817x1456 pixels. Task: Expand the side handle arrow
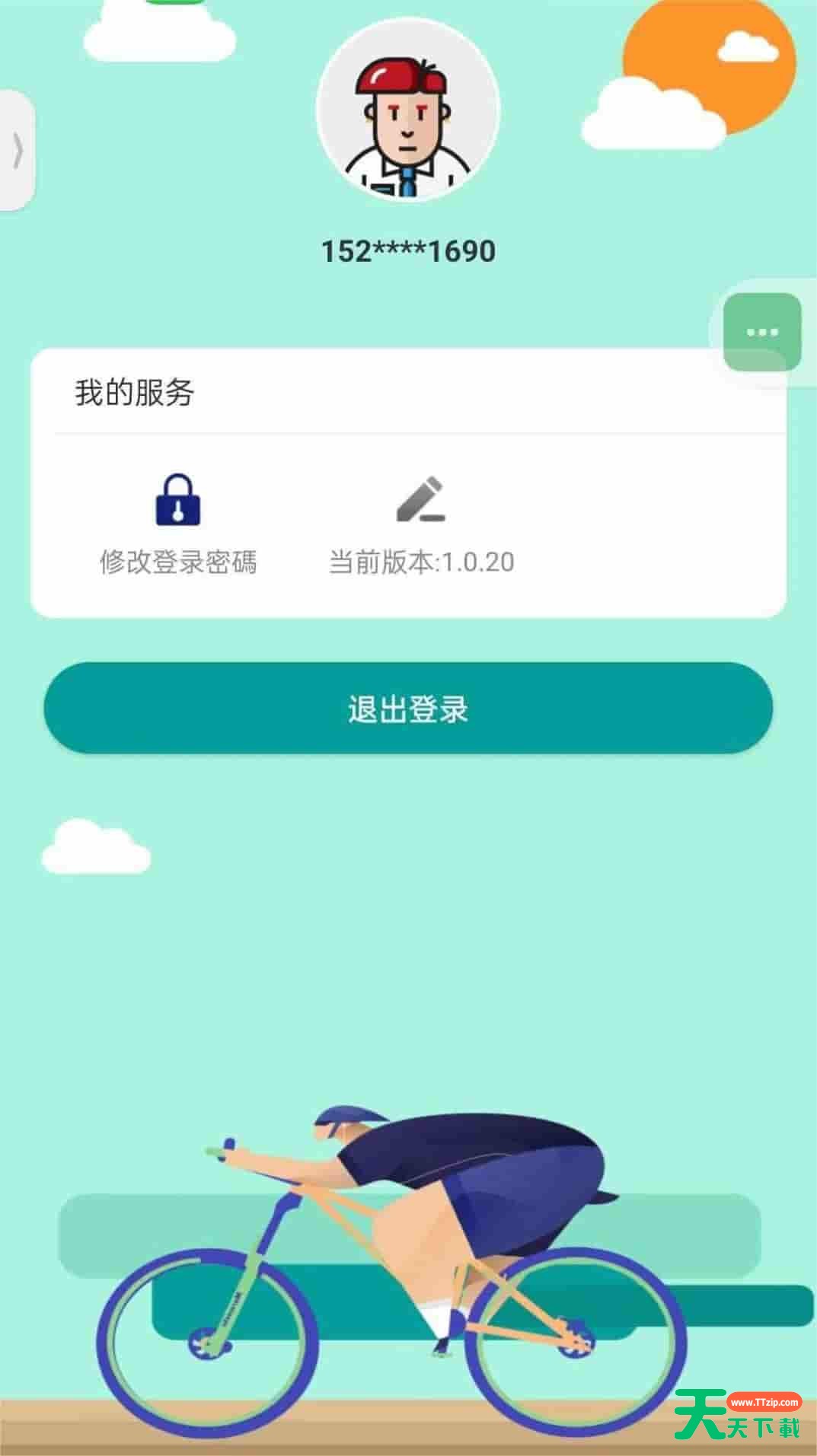point(17,150)
